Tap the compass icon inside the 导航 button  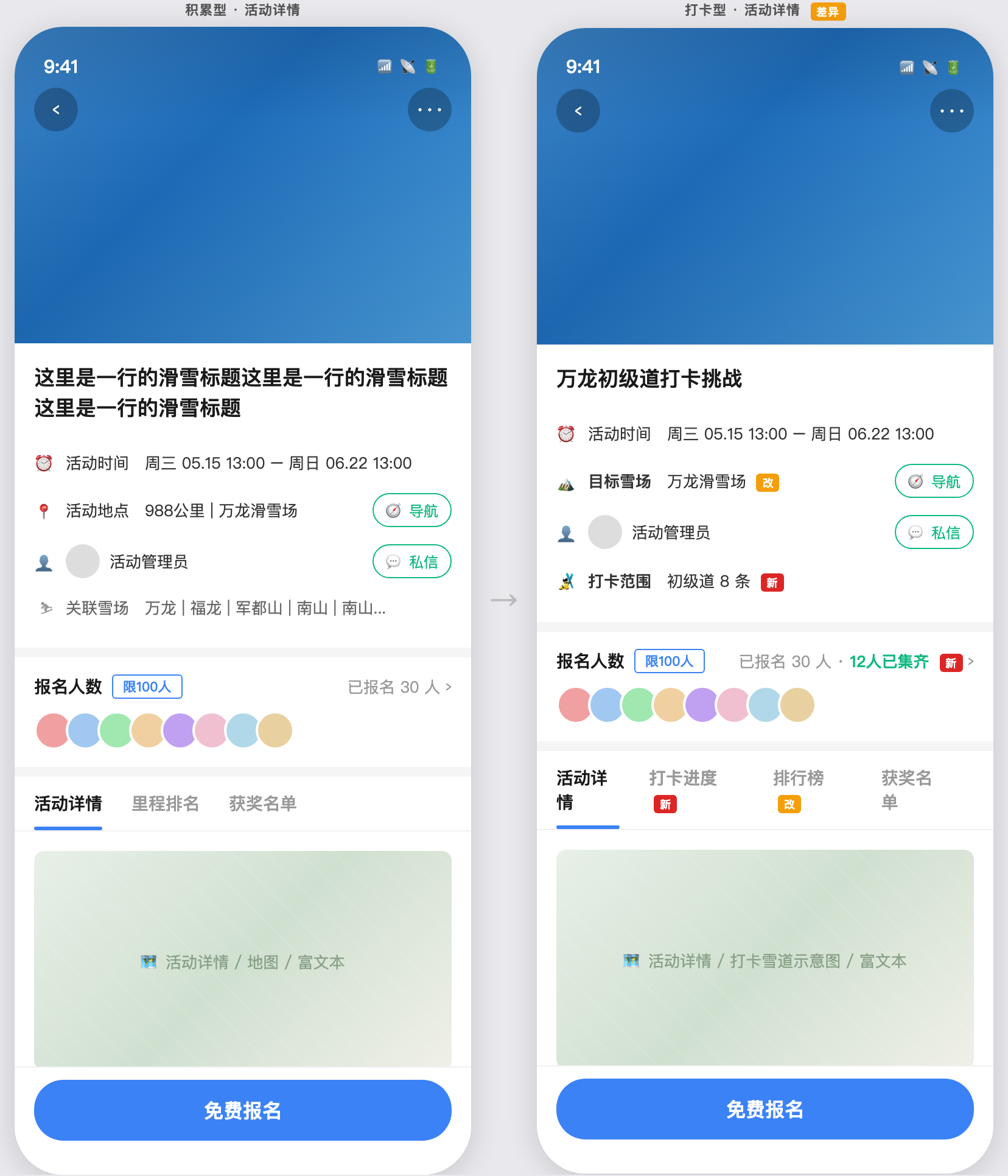pyautogui.click(x=393, y=511)
